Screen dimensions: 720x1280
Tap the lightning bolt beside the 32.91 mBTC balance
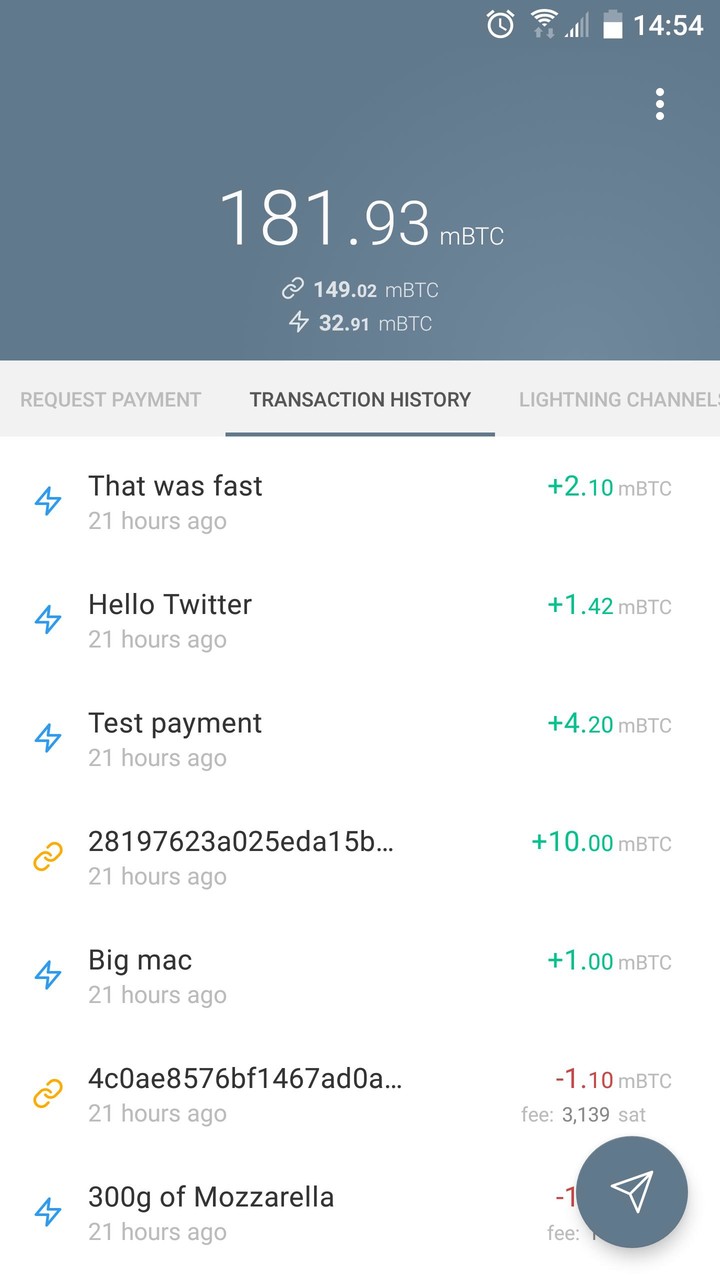pyautogui.click(x=299, y=323)
